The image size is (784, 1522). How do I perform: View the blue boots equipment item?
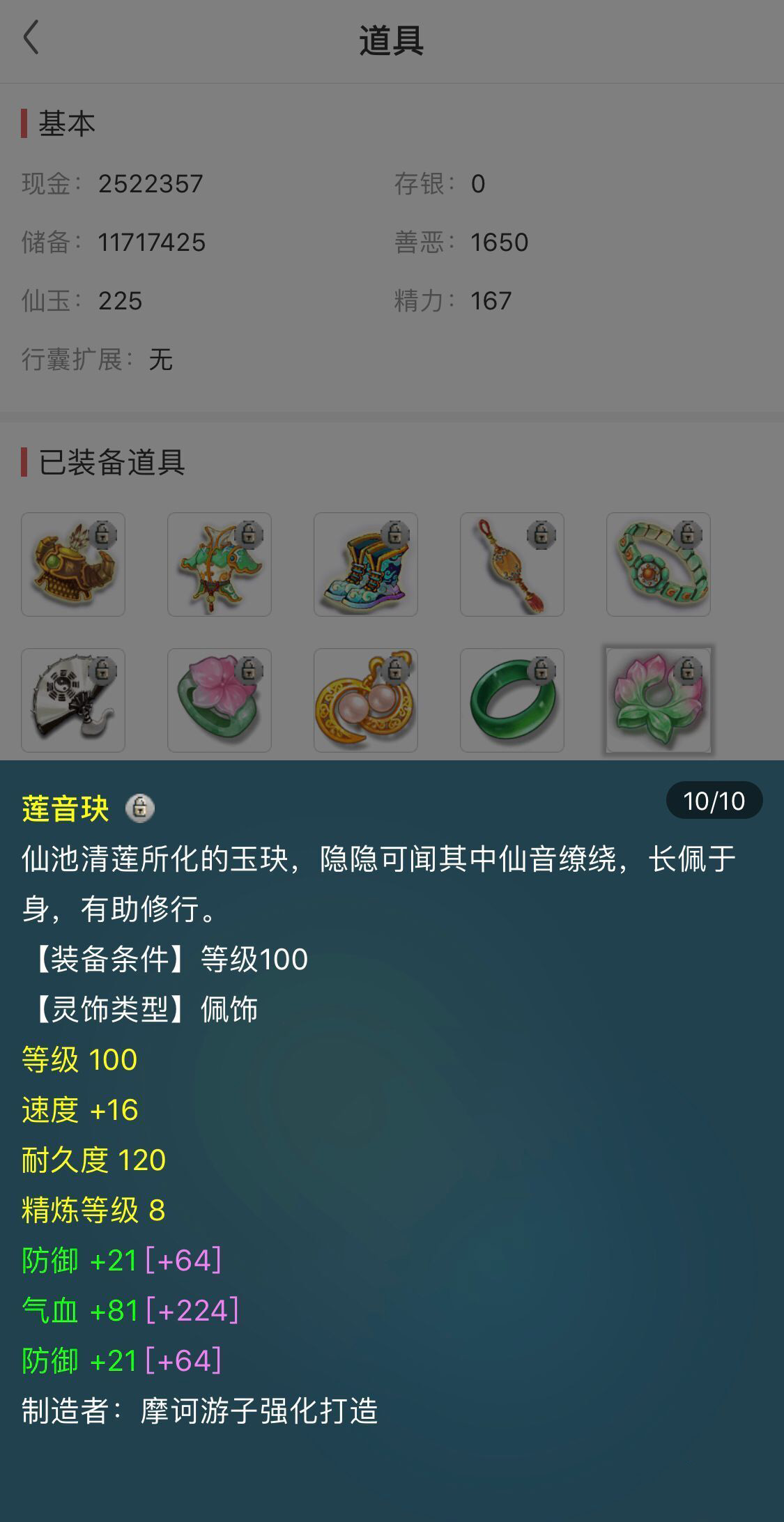pyautogui.click(x=366, y=564)
